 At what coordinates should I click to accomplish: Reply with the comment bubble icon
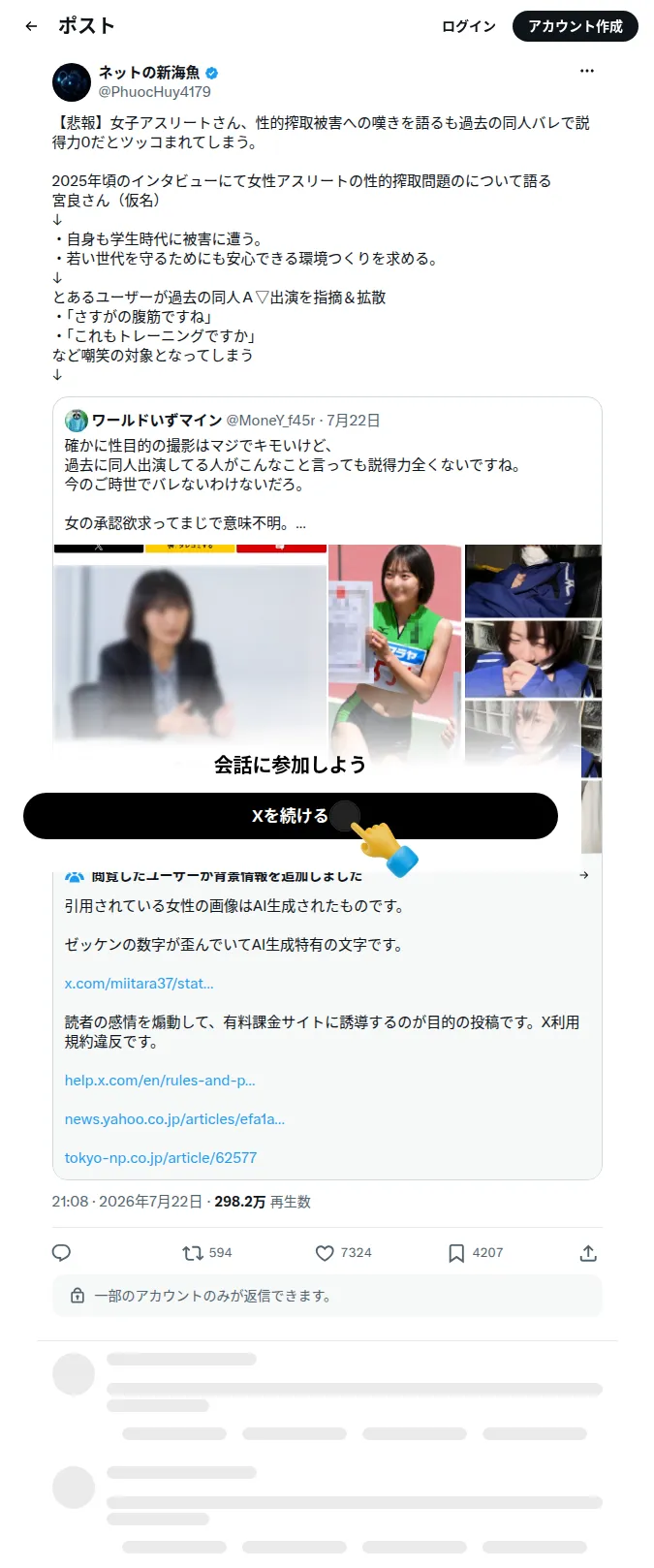61,1252
